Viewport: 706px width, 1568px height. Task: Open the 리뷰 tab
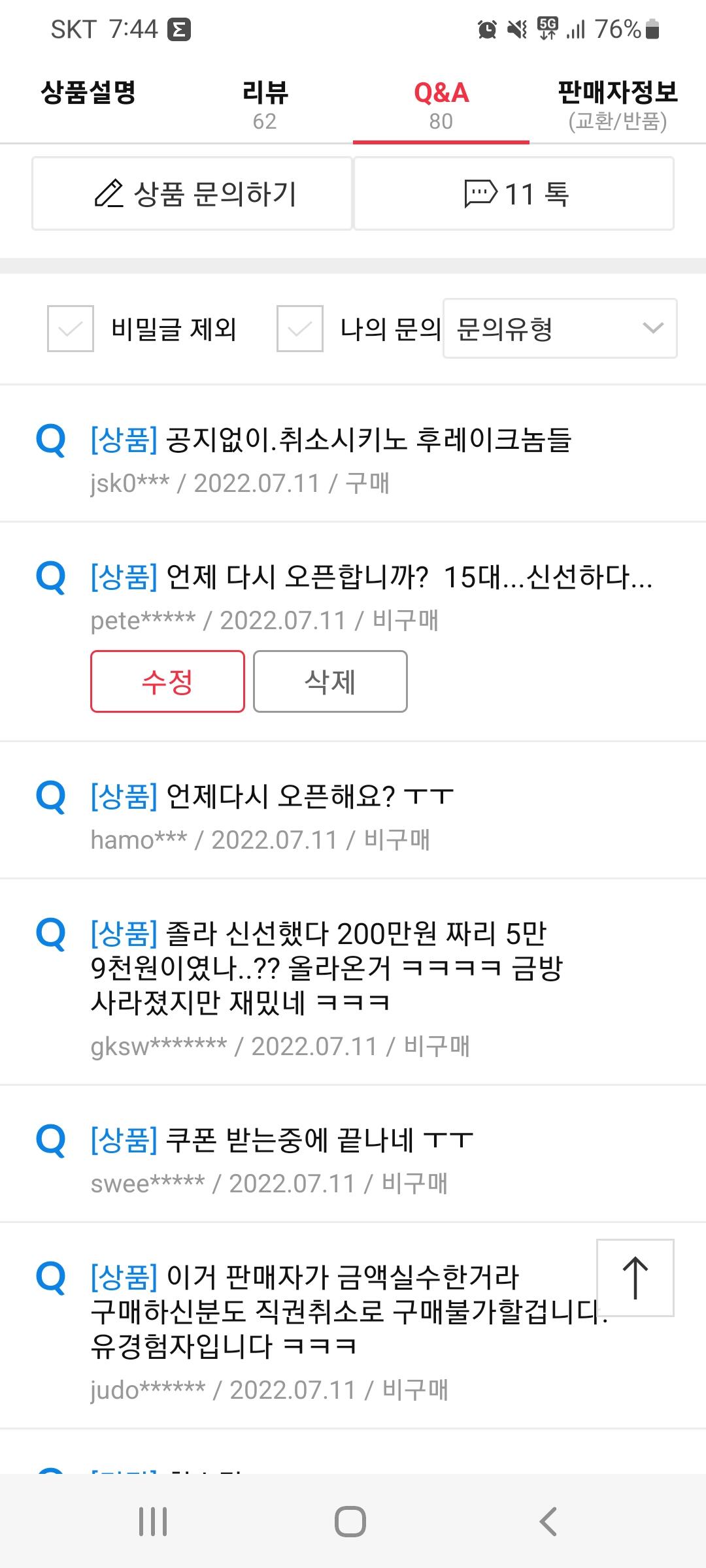click(265, 105)
